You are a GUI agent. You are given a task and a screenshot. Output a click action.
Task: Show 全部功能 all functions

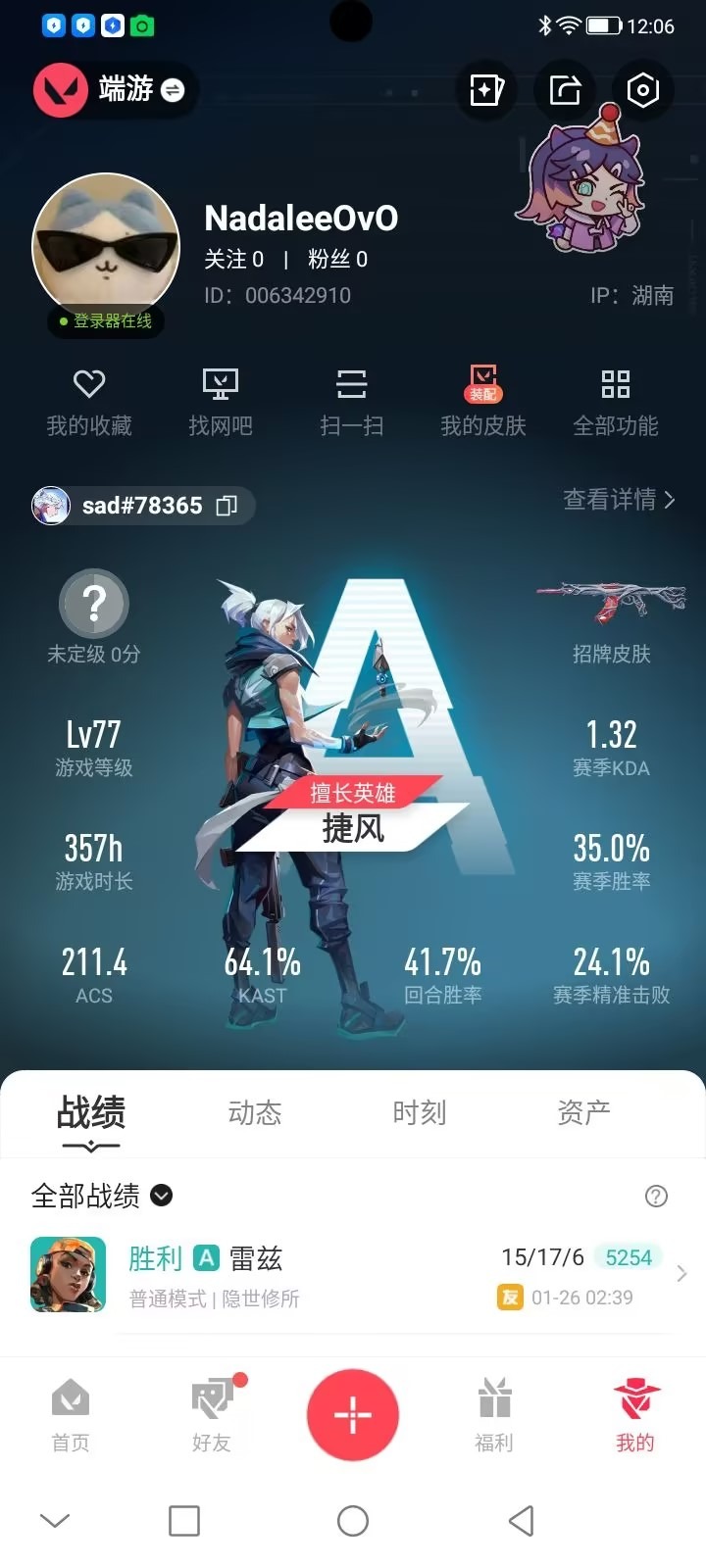[x=616, y=403]
